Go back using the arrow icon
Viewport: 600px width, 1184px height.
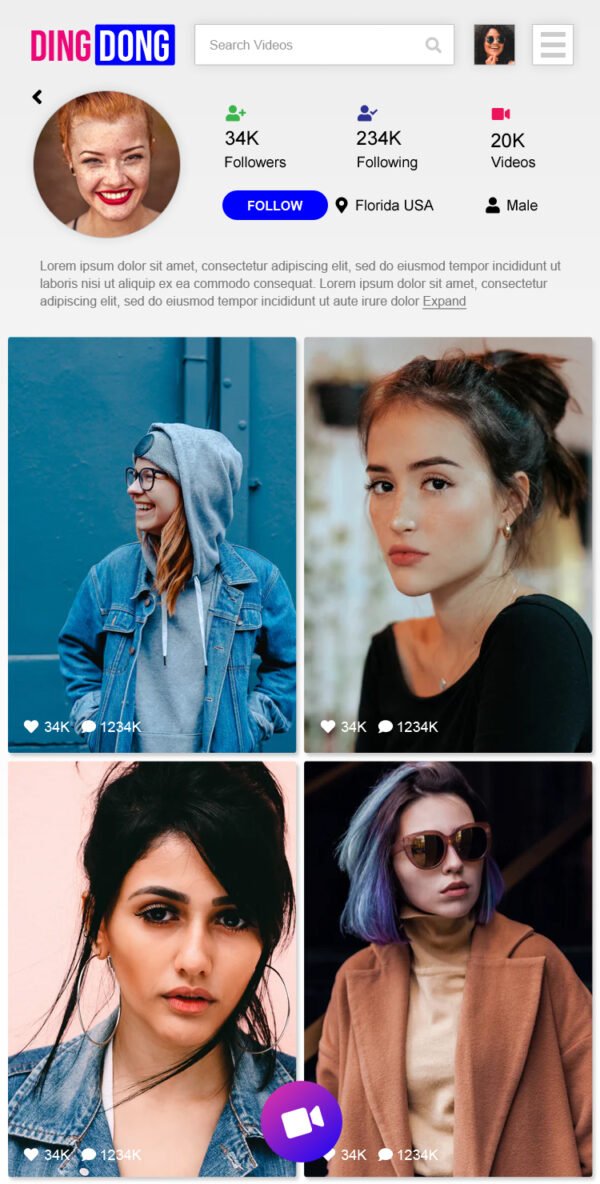pyautogui.click(x=37, y=97)
